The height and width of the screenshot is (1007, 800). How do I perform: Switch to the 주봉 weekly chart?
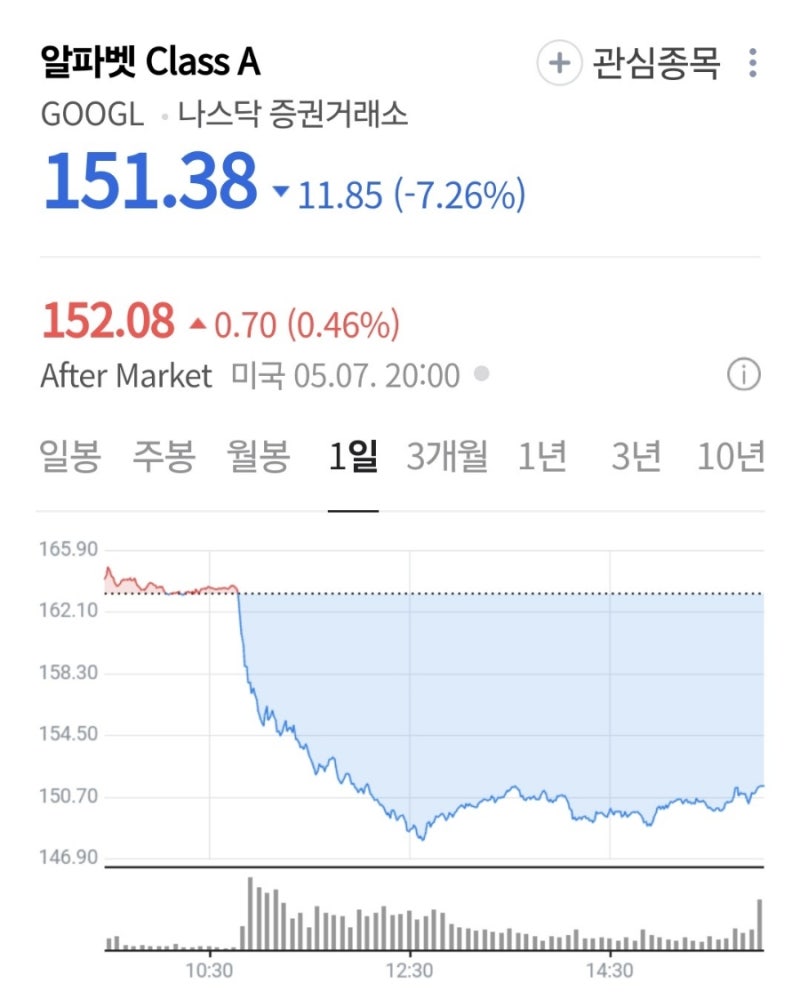[x=160, y=455]
